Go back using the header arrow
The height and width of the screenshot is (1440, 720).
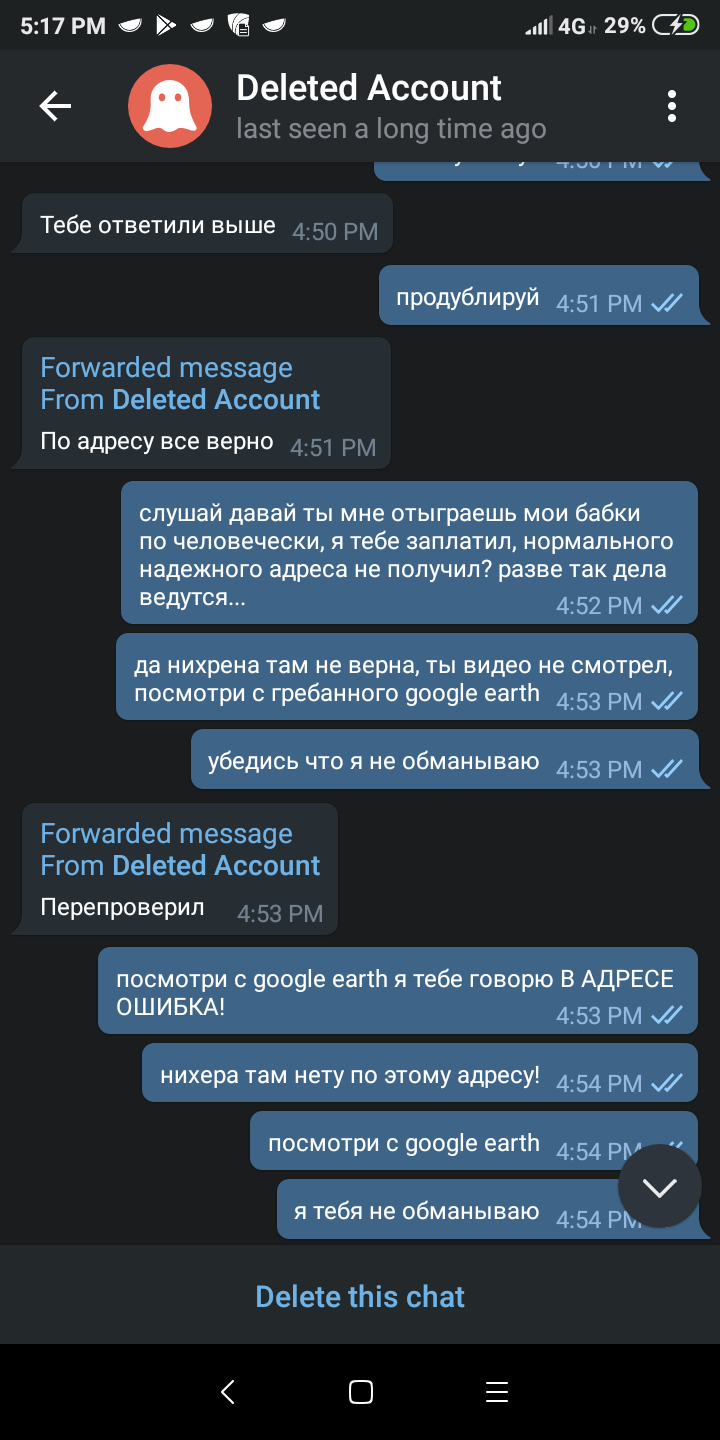(x=55, y=105)
